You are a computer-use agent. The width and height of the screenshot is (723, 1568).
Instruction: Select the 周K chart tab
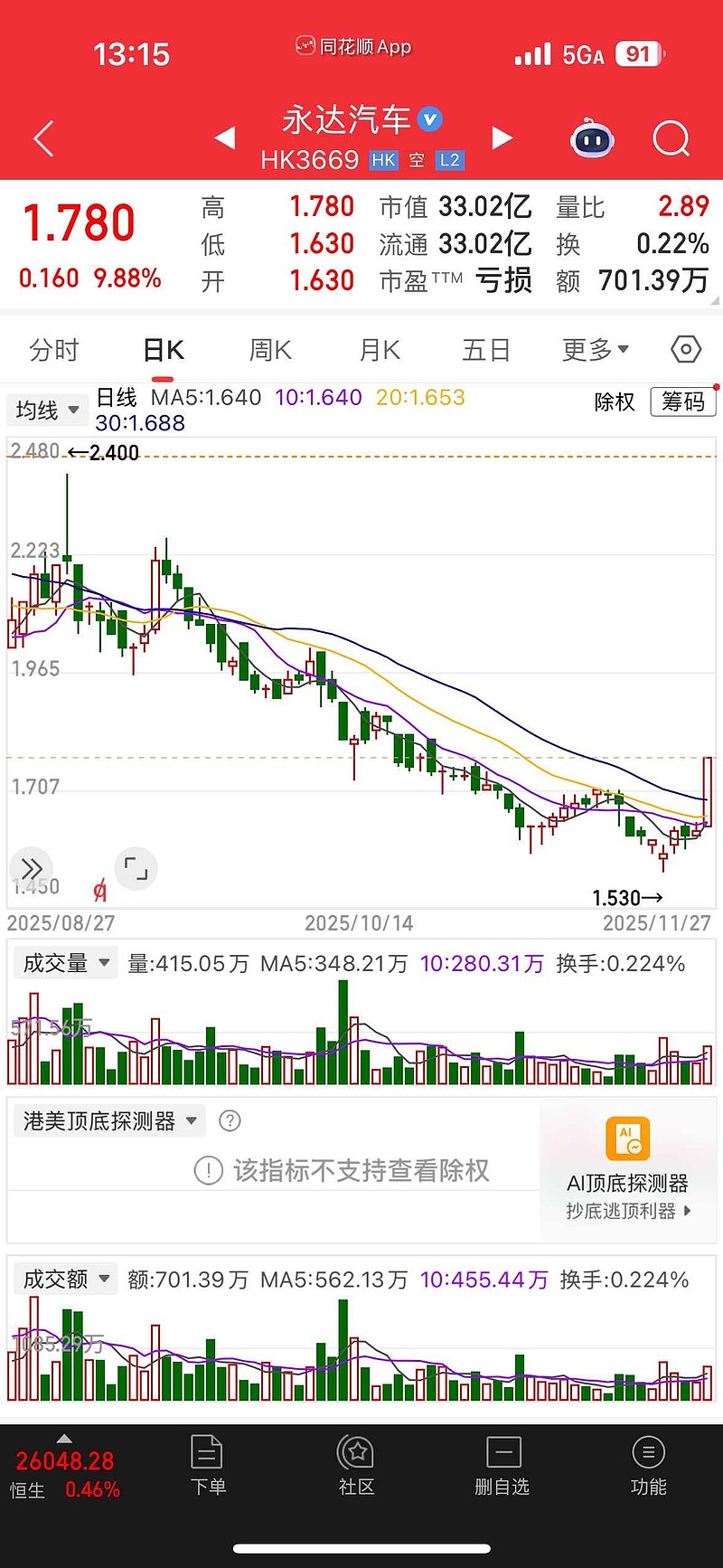[x=270, y=350]
